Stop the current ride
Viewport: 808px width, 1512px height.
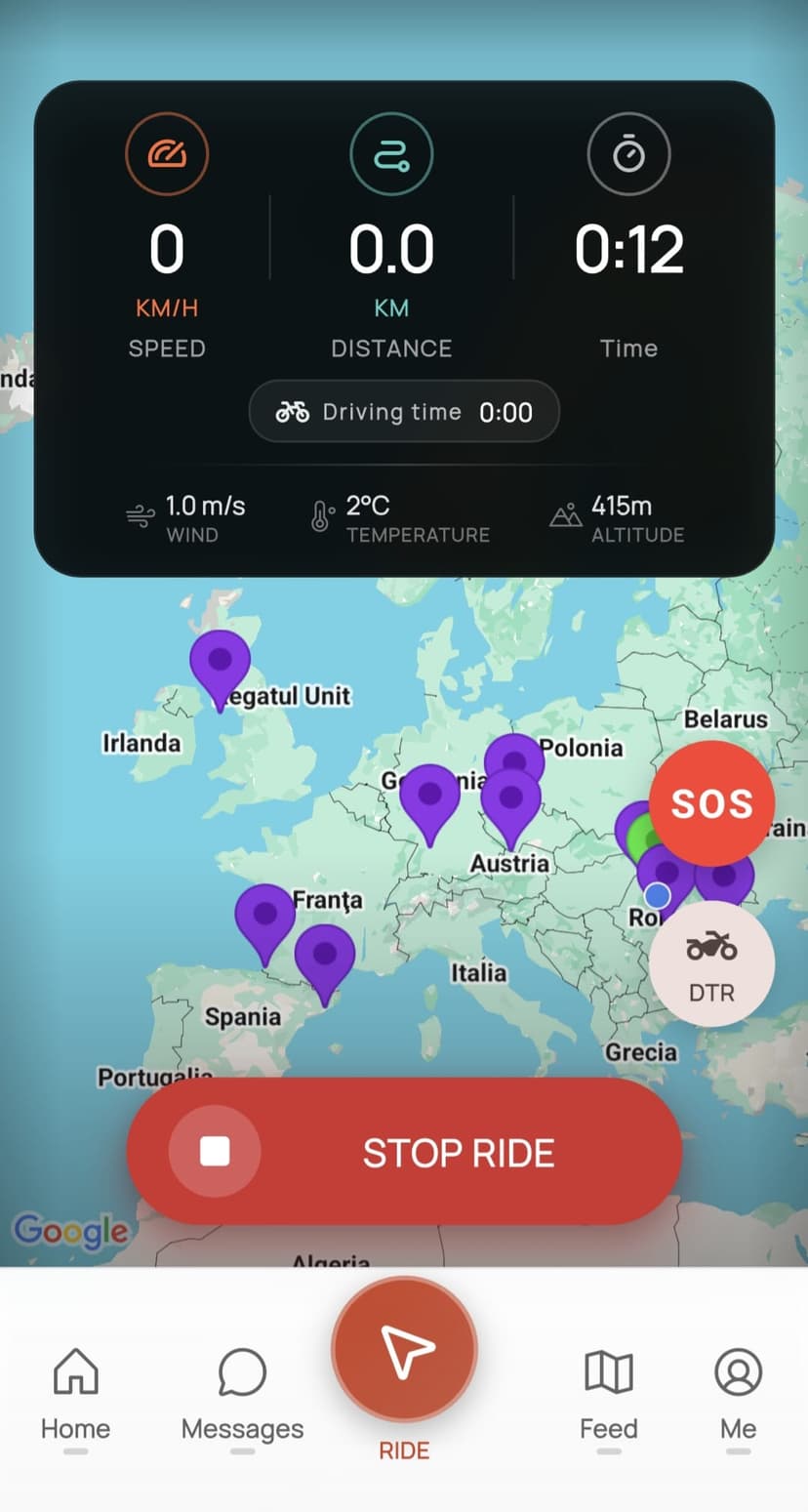[x=404, y=1152]
